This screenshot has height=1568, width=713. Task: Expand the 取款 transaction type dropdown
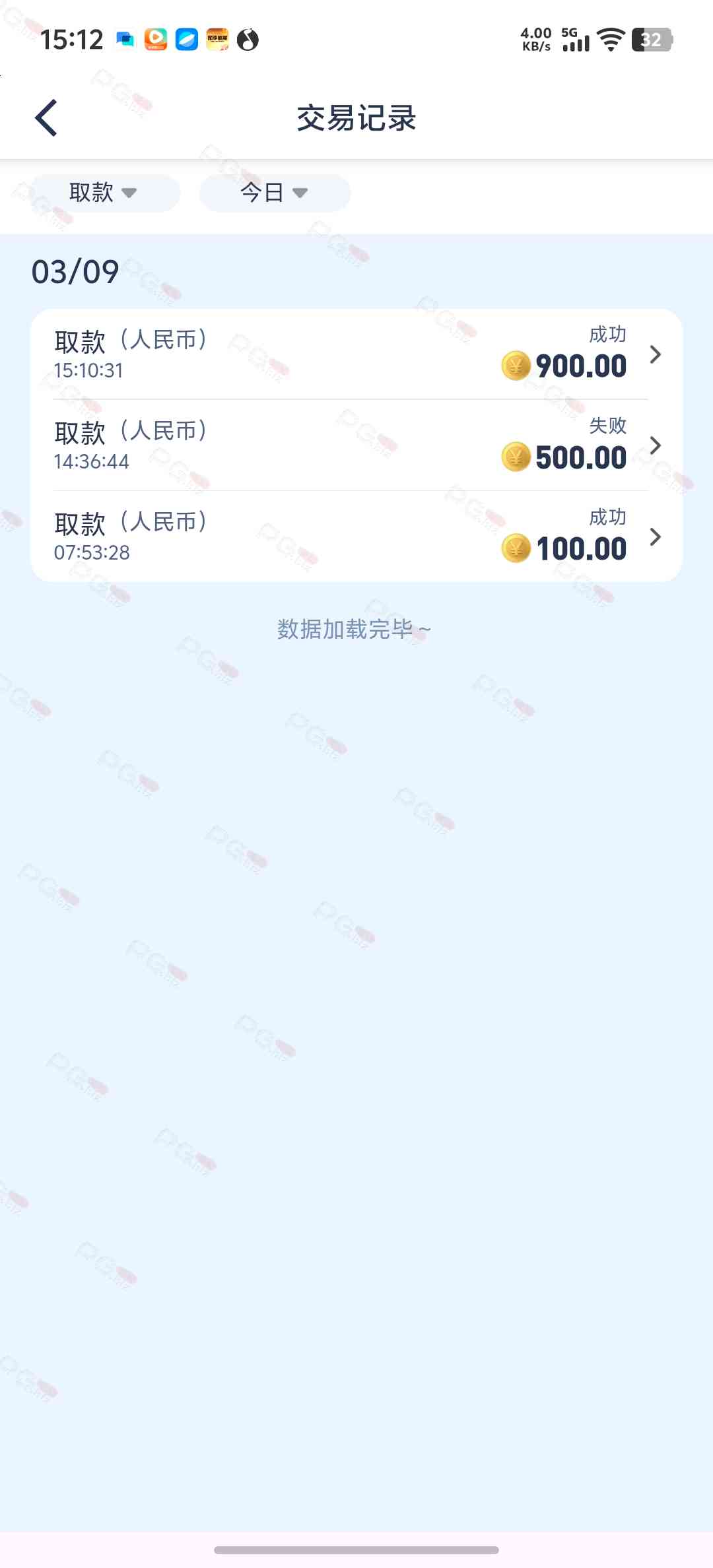[104, 193]
